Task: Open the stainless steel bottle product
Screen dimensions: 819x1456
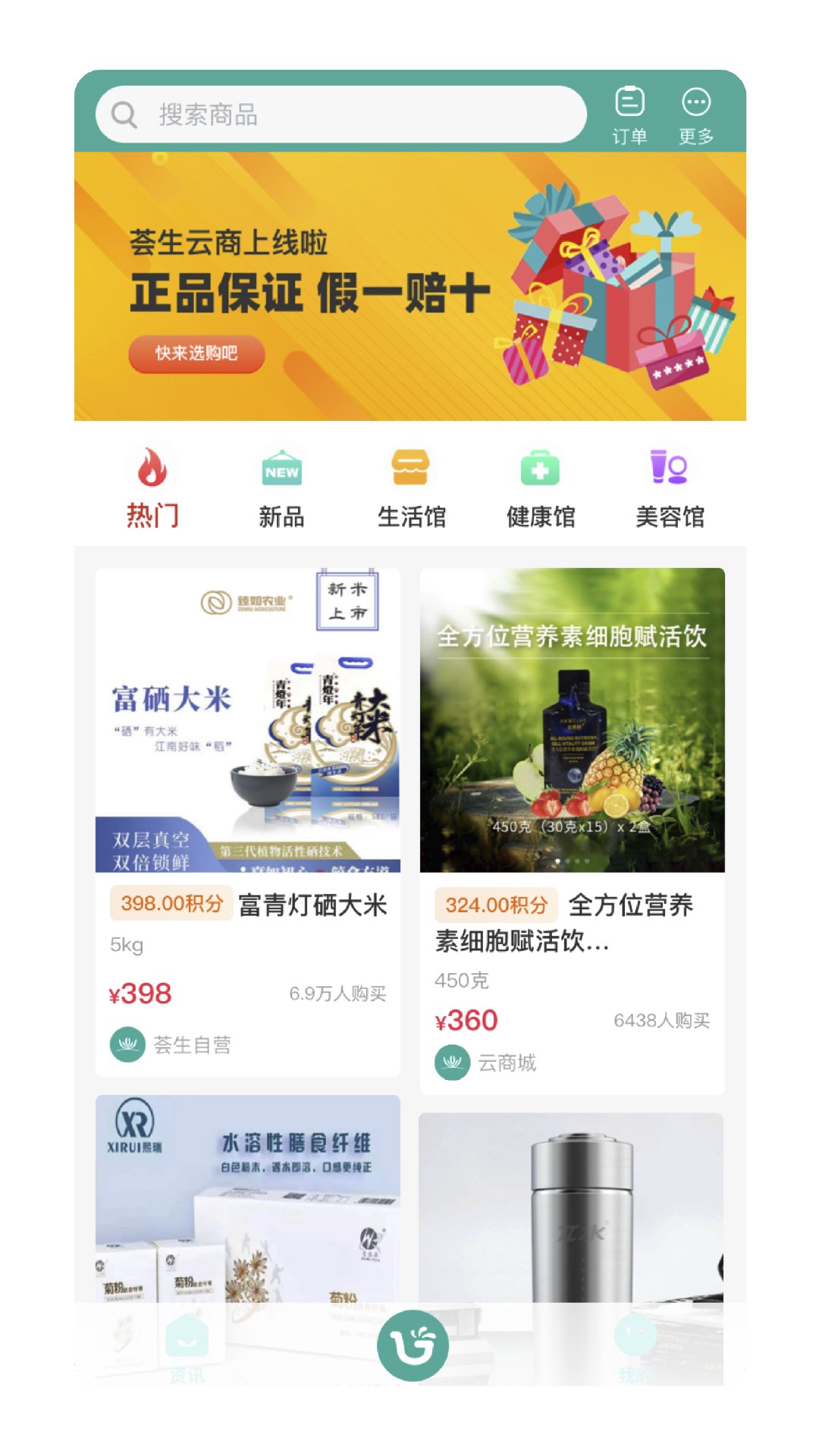Action: (x=571, y=1206)
